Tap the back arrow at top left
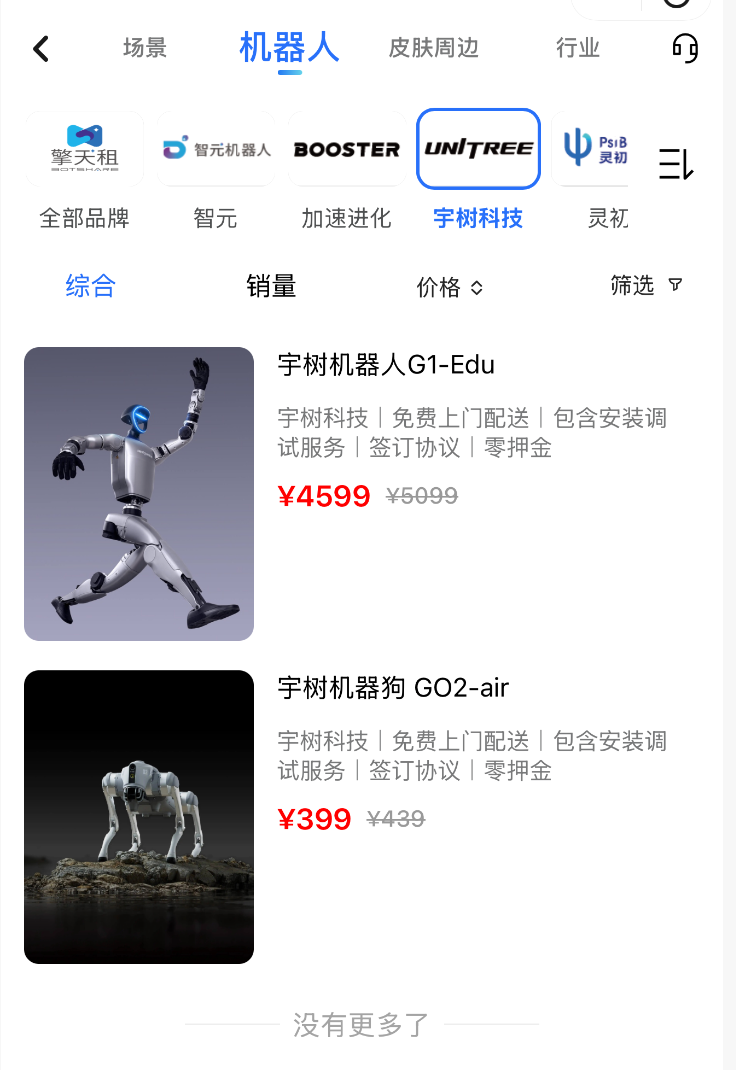The width and height of the screenshot is (736, 1070). (x=40, y=48)
